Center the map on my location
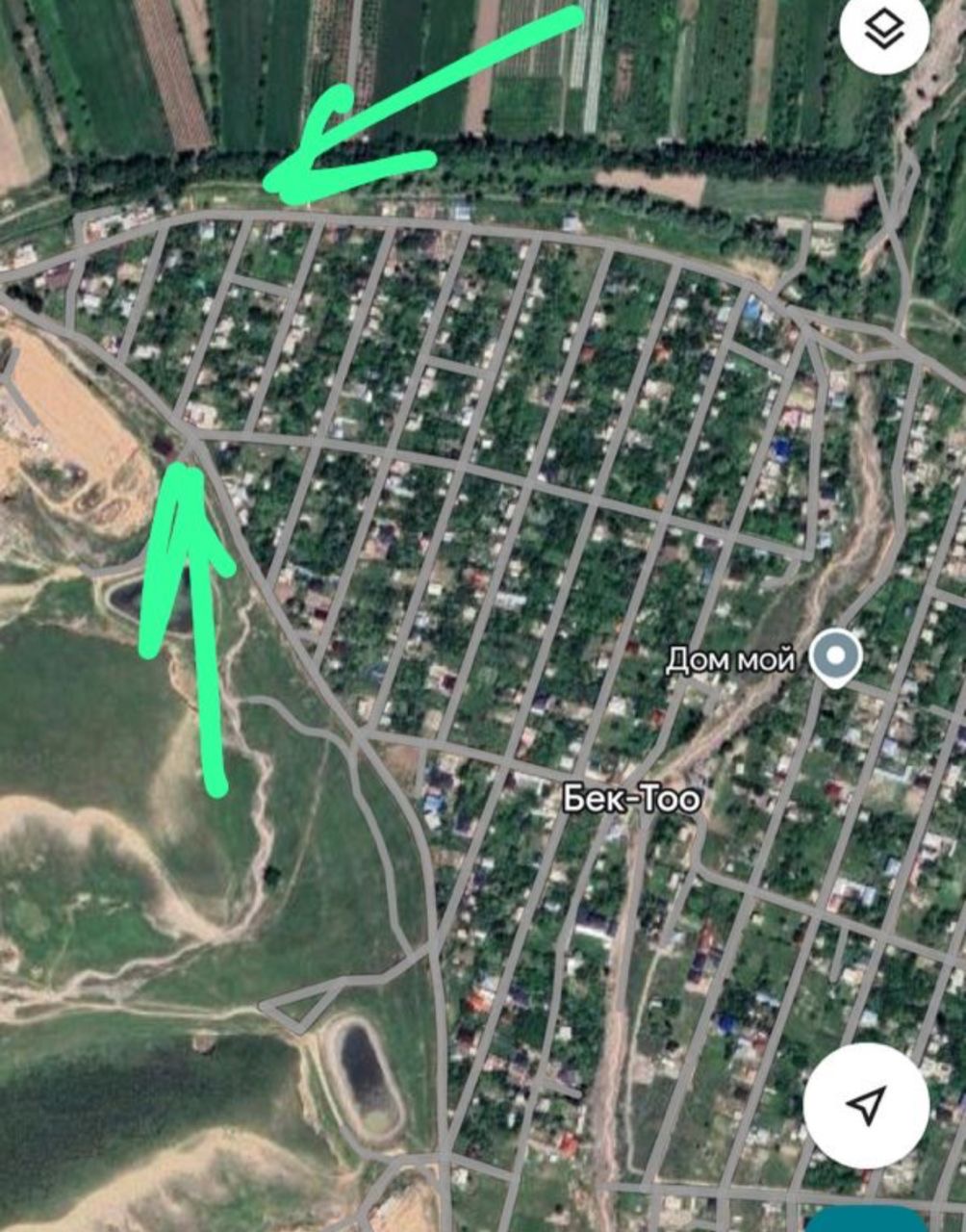Image resolution: width=966 pixels, height=1232 pixels. tap(866, 1105)
